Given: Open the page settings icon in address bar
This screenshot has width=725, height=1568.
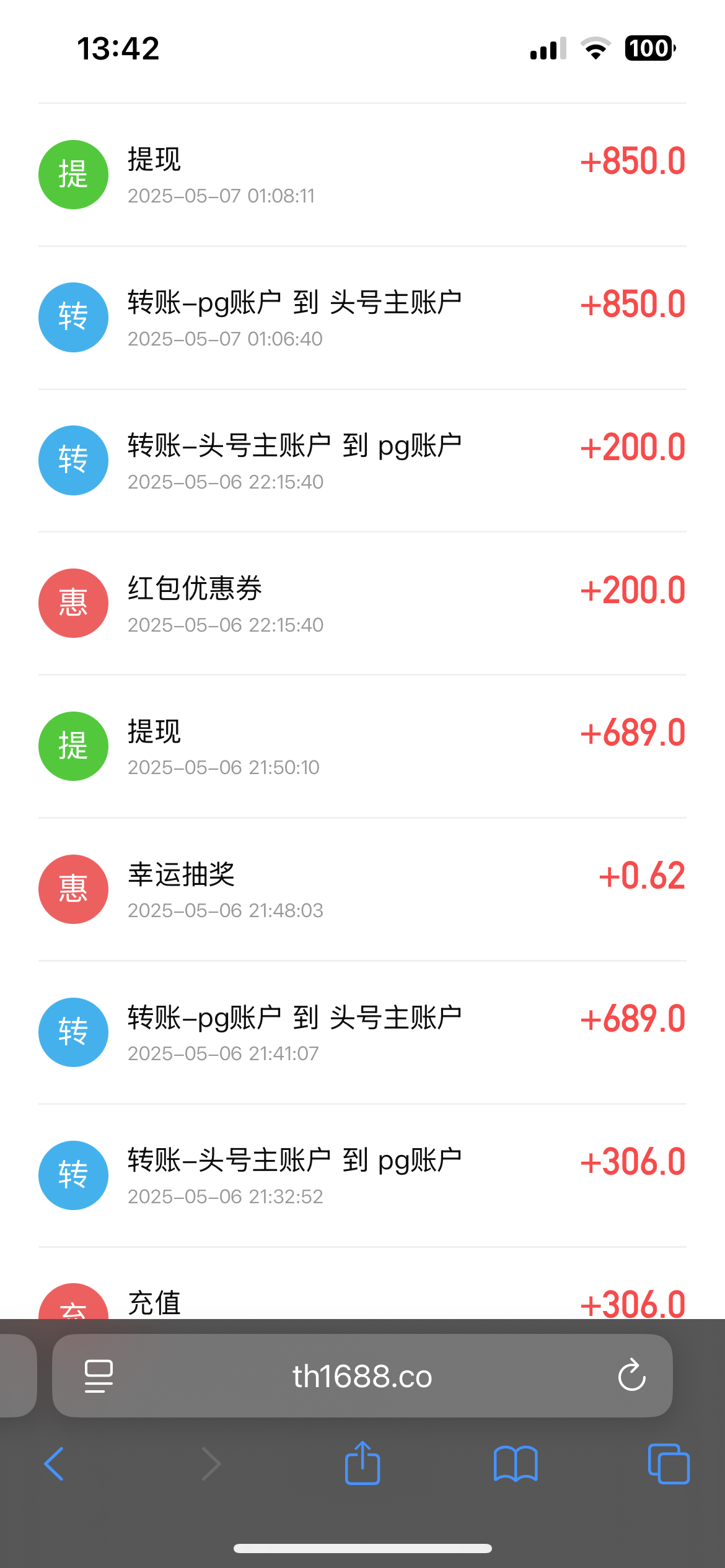Looking at the screenshot, I should [99, 1376].
